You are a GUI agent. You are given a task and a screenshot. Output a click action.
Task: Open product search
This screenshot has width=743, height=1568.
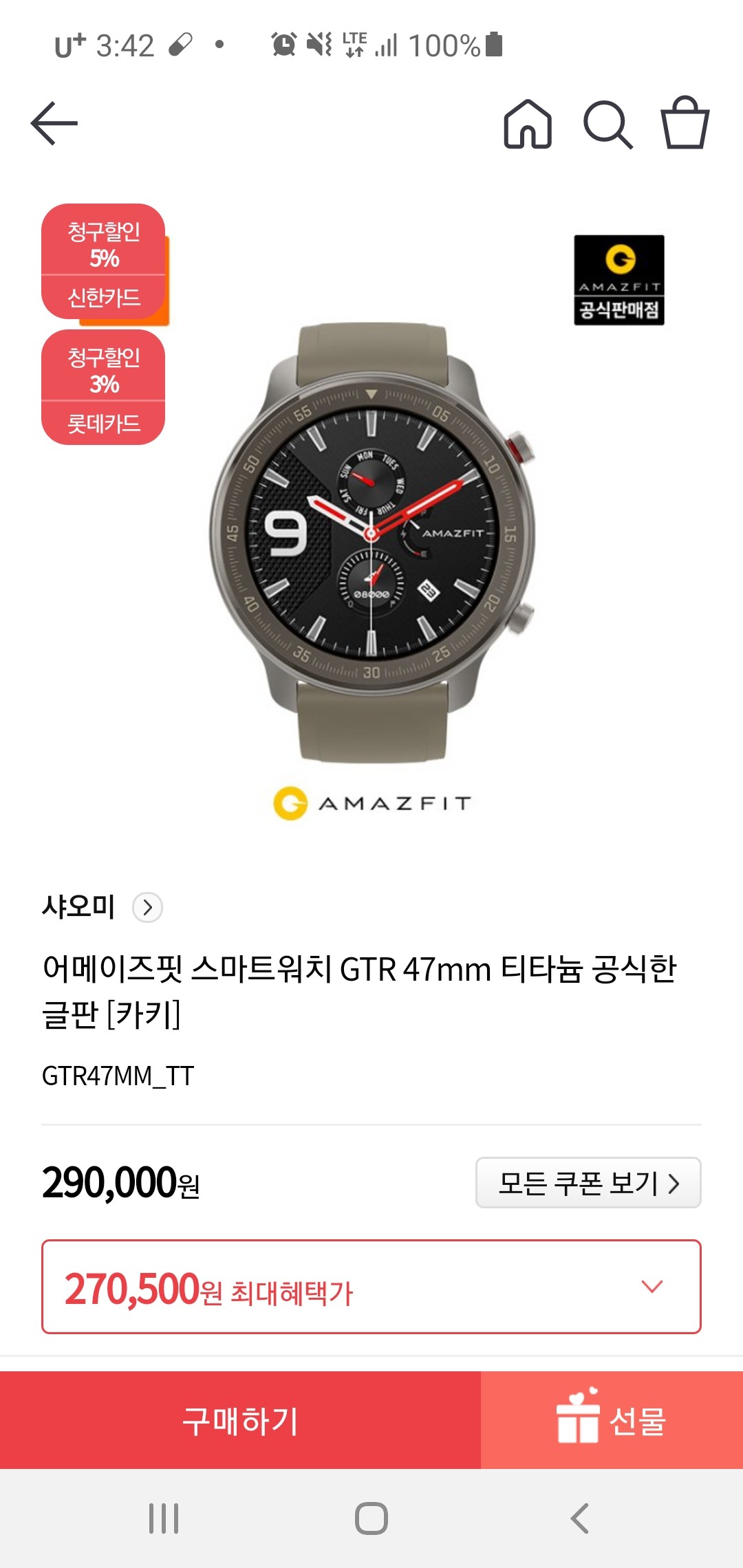(607, 124)
